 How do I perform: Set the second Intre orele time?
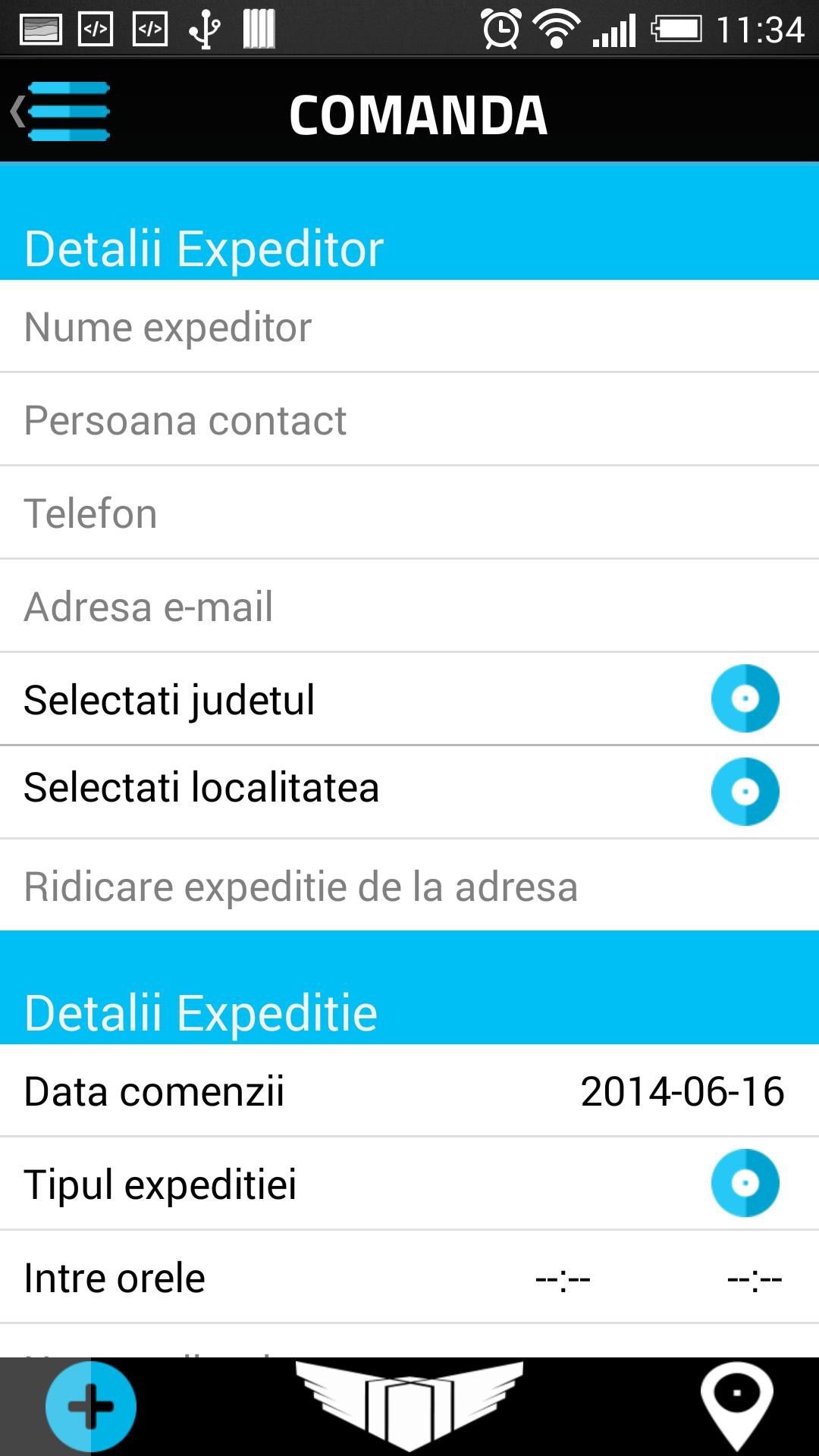tap(754, 1279)
